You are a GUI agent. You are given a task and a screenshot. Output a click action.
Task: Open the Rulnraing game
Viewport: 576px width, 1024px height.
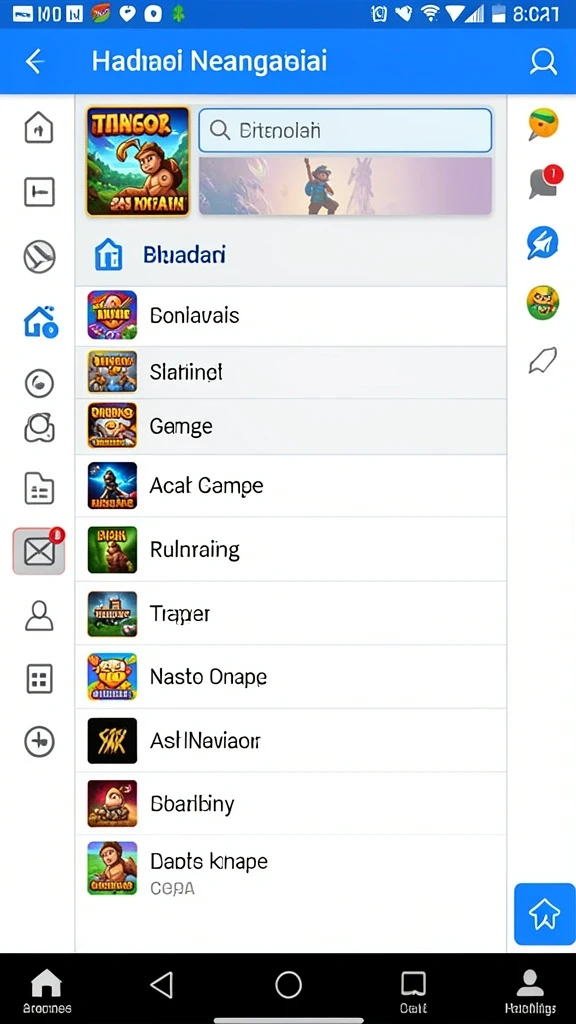click(291, 549)
